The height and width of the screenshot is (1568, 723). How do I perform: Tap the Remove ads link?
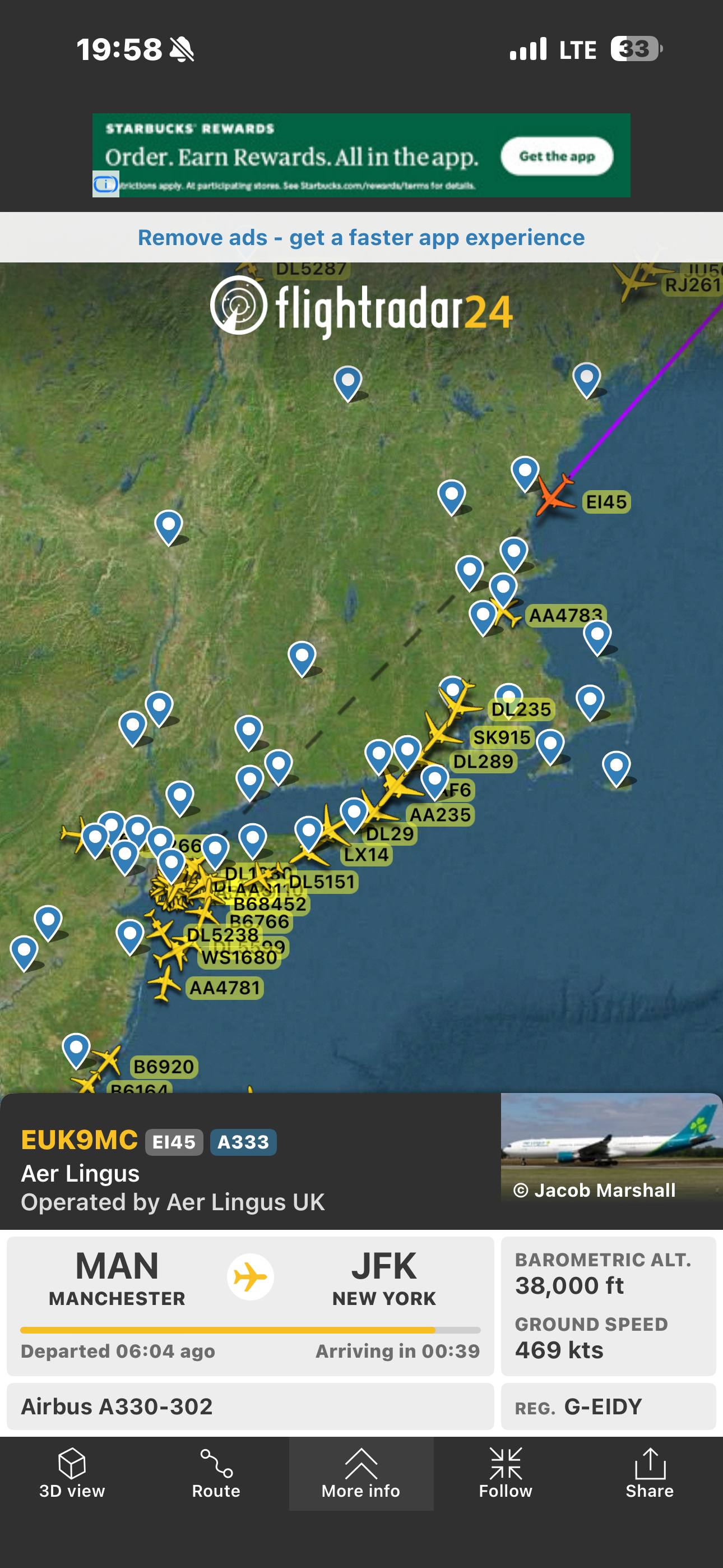tap(361, 237)
